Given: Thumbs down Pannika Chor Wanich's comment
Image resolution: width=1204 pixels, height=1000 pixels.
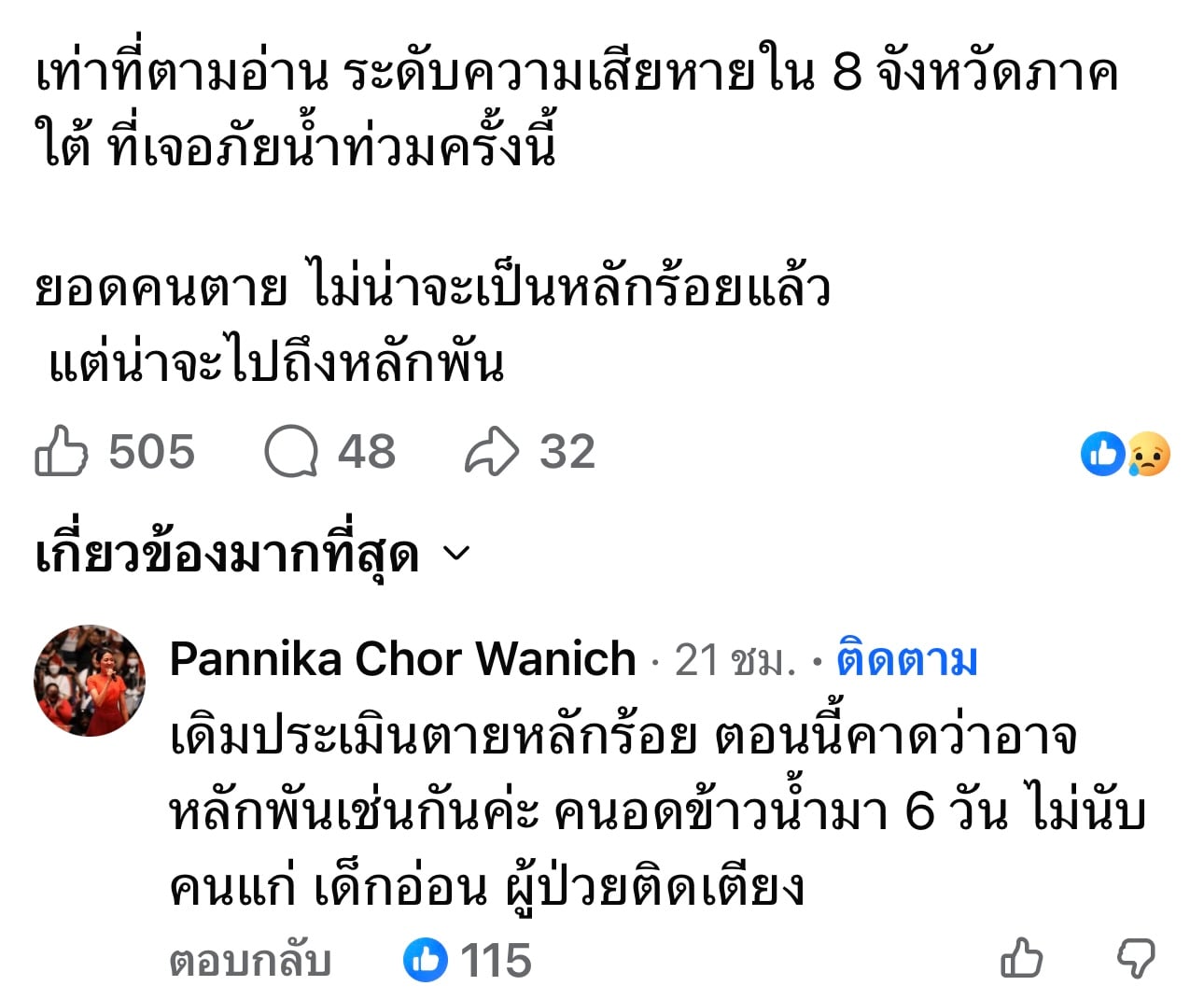Looking at the screenshot, I should (1136, 959).
